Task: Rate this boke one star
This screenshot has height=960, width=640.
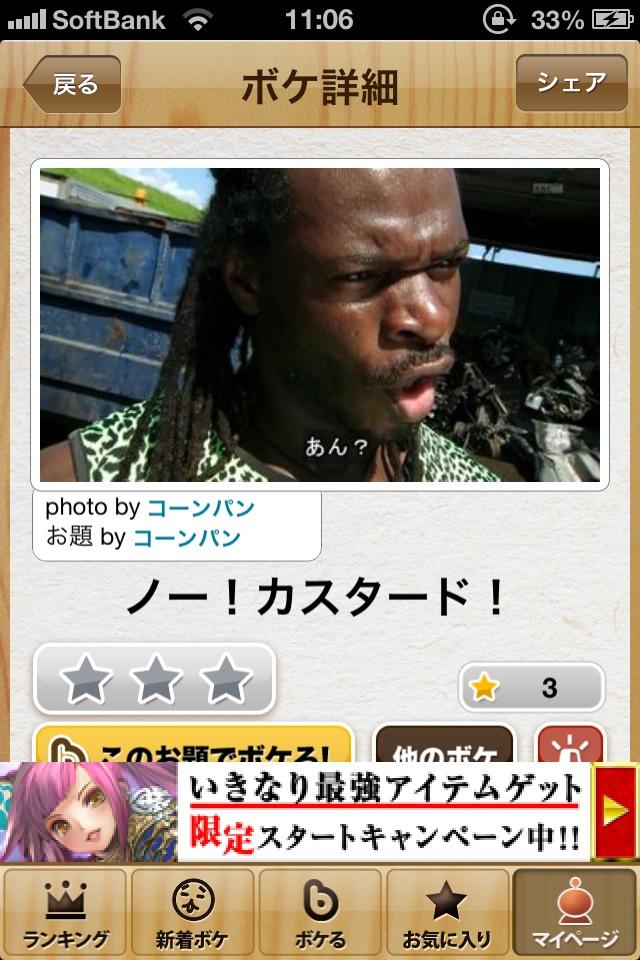Action: 86,680
